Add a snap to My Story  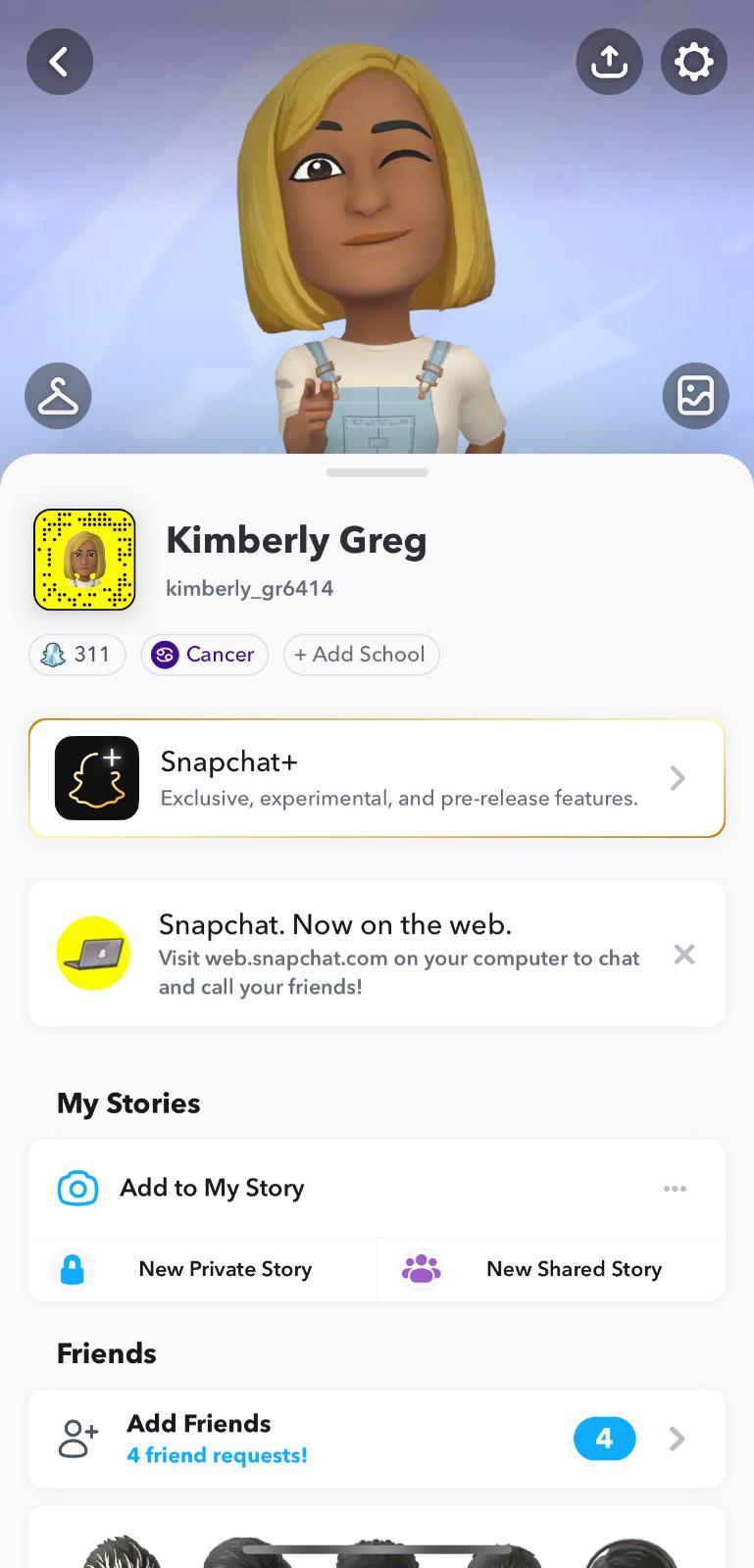(212, 1188)
